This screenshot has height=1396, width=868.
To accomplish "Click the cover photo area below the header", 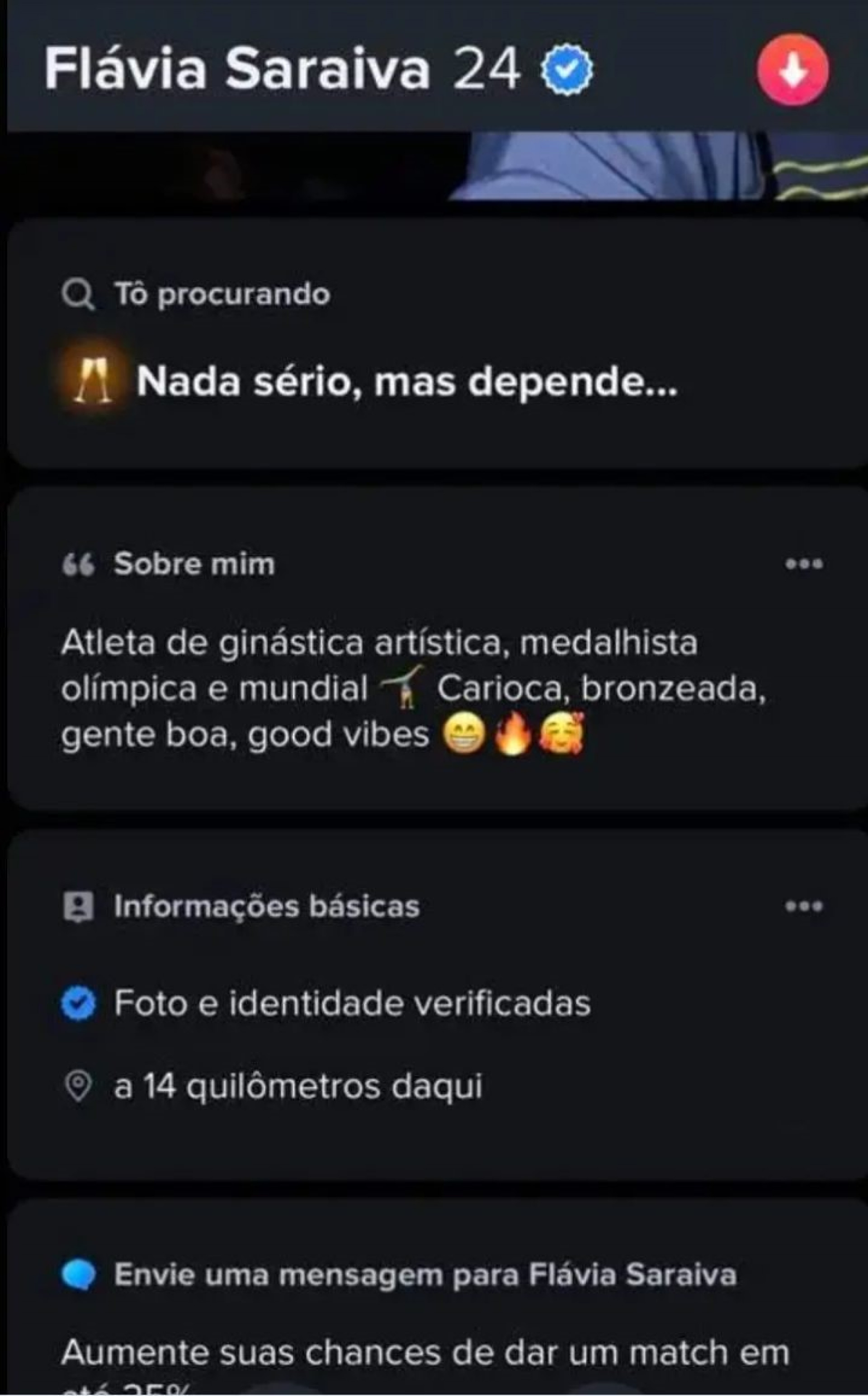I will coord(434,166).
